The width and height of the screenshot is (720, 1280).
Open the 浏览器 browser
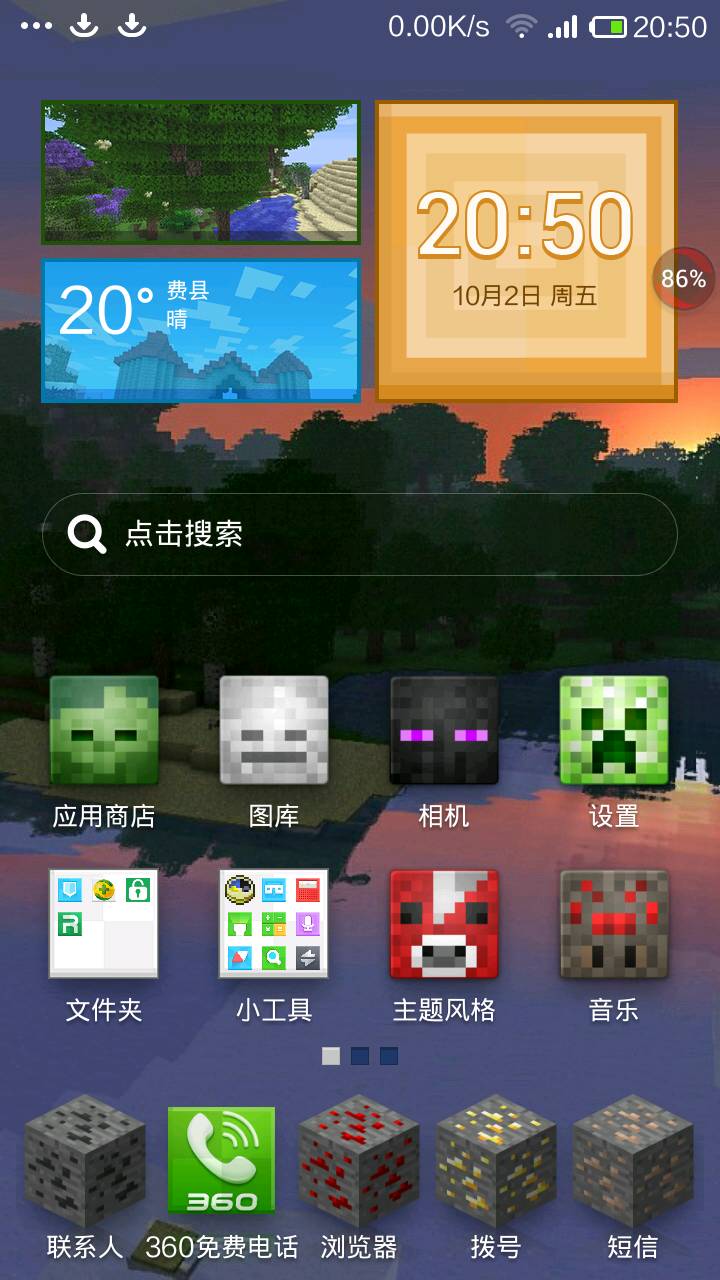pyautogui.click(x=359, y=1161)
